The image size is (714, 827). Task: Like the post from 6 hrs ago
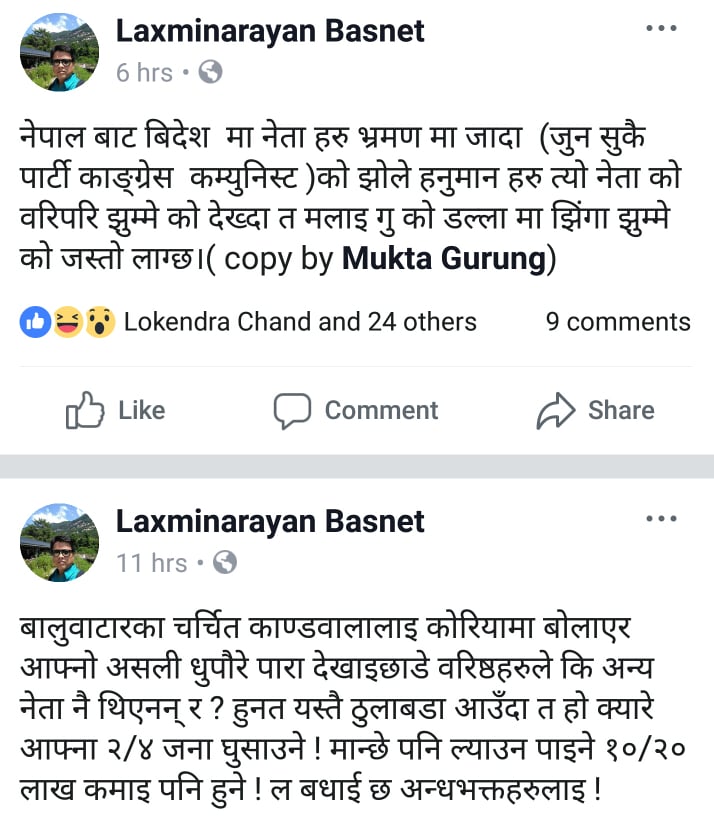pos(115,410)
